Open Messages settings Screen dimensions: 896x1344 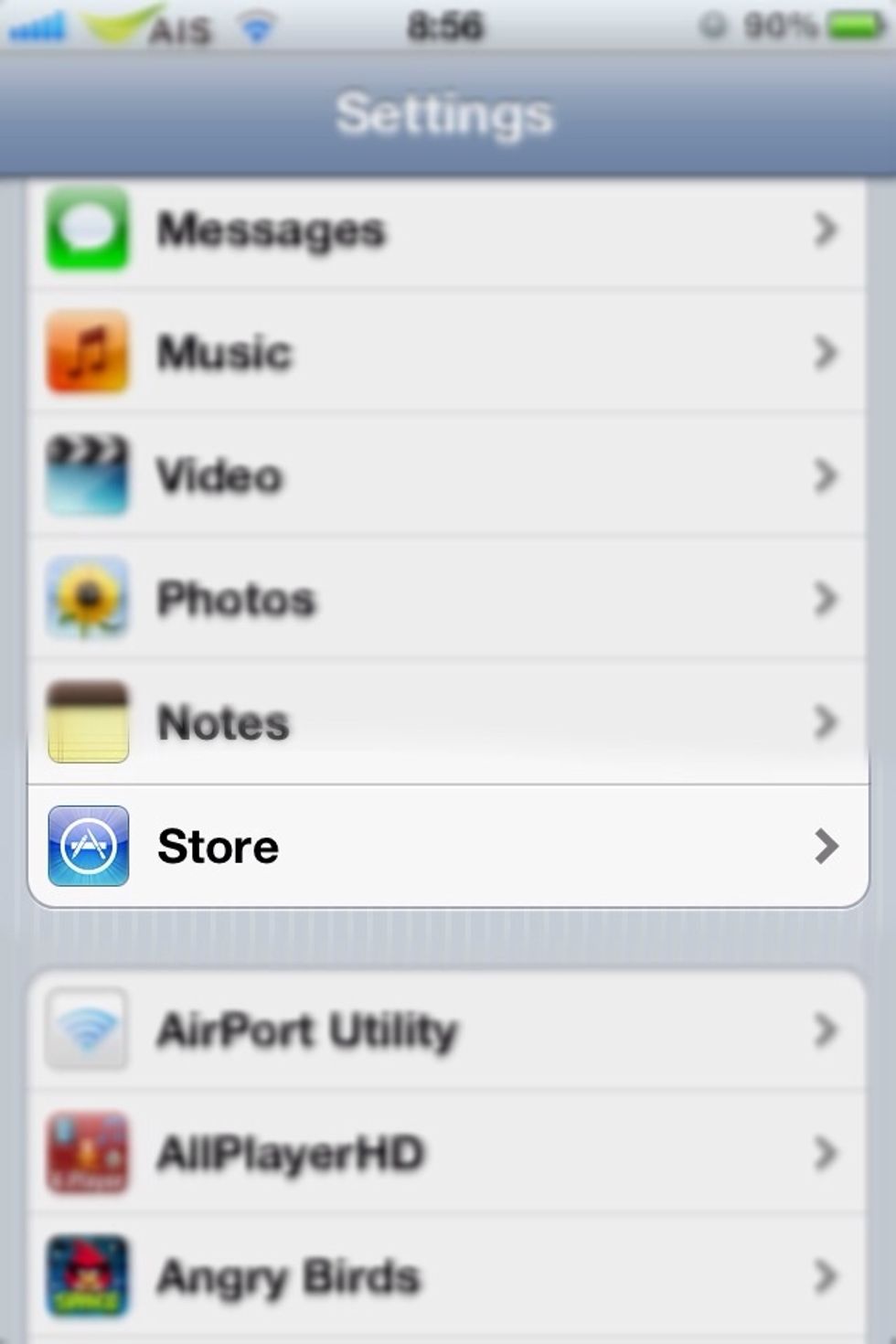pos(448,230)
